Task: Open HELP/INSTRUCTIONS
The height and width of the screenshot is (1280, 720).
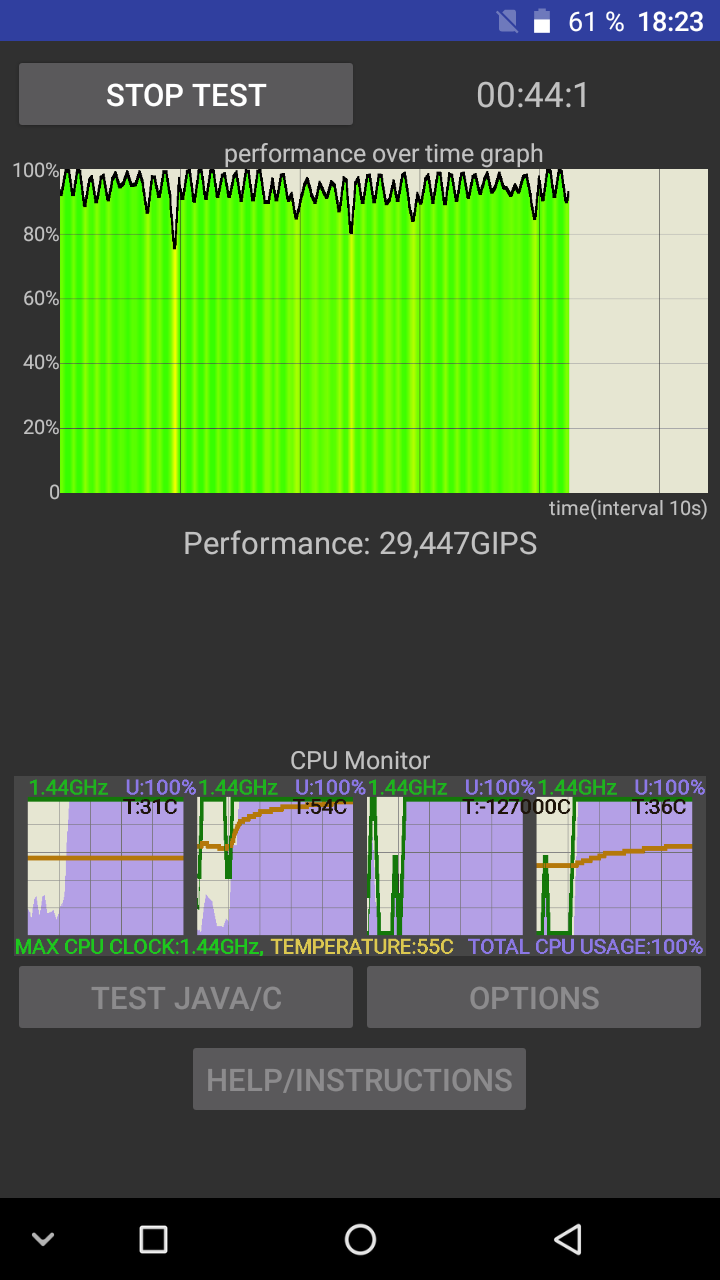Action: pos(359,1079)
